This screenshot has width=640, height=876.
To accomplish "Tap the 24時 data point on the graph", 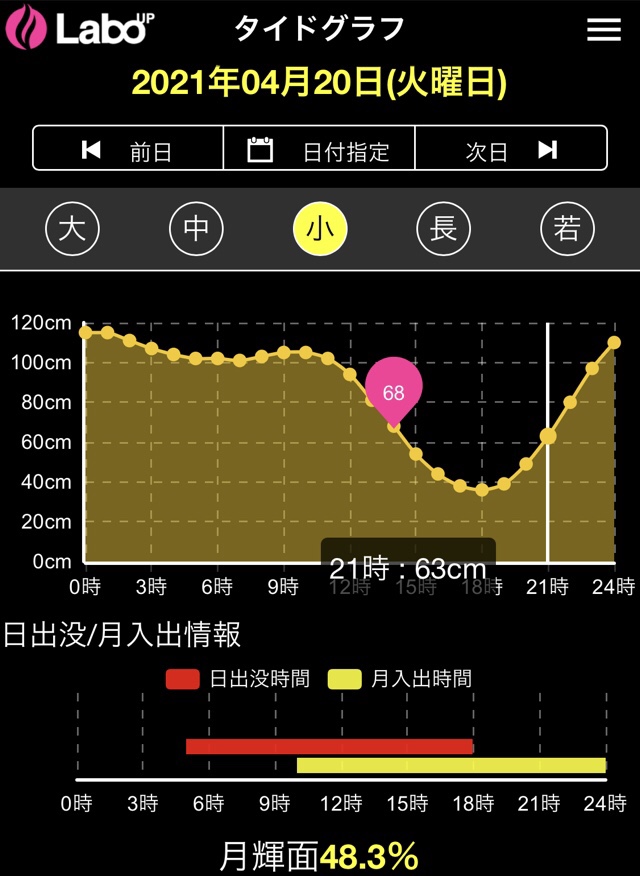I will coord(614,342).
